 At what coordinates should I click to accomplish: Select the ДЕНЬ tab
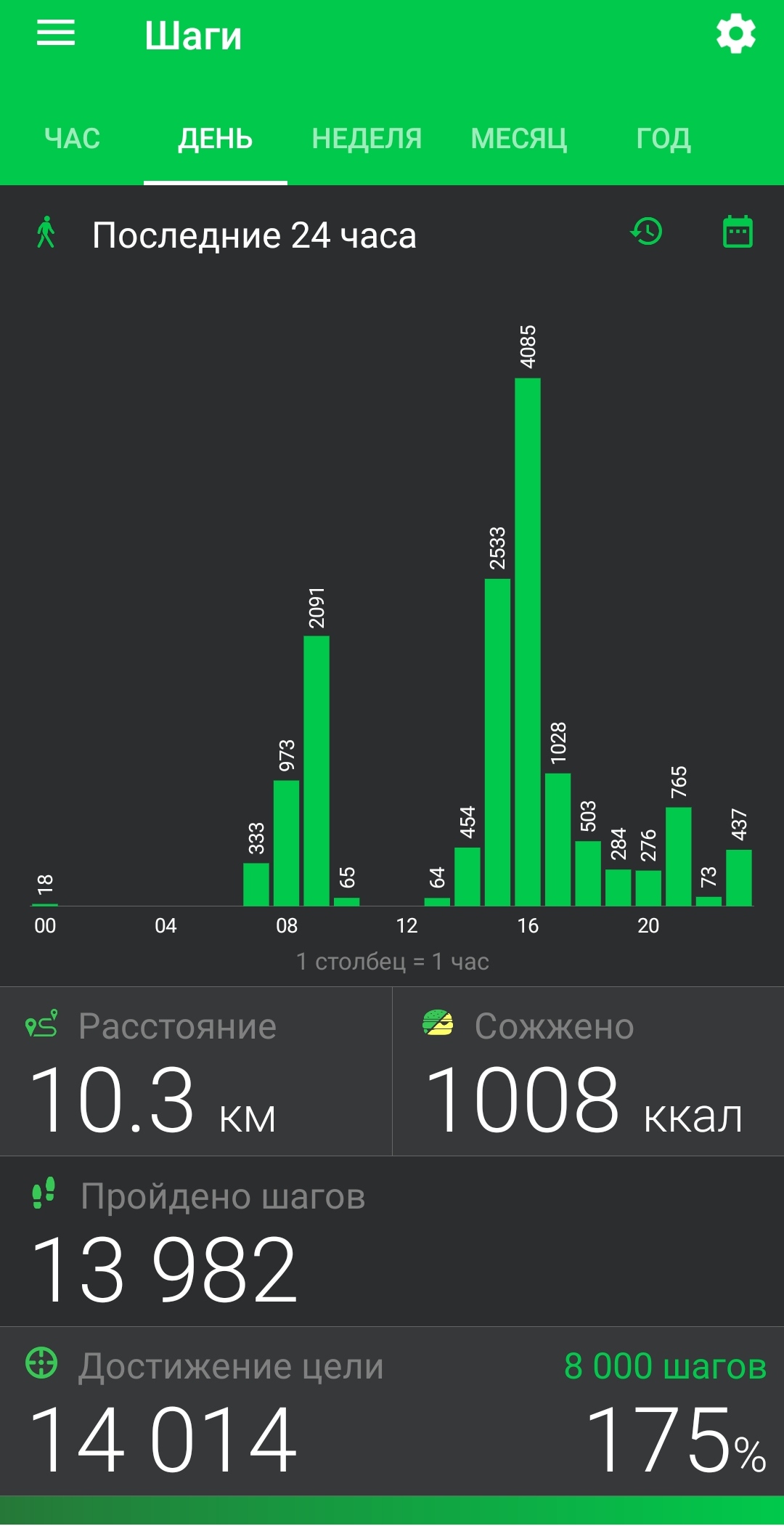coord(216,138)
